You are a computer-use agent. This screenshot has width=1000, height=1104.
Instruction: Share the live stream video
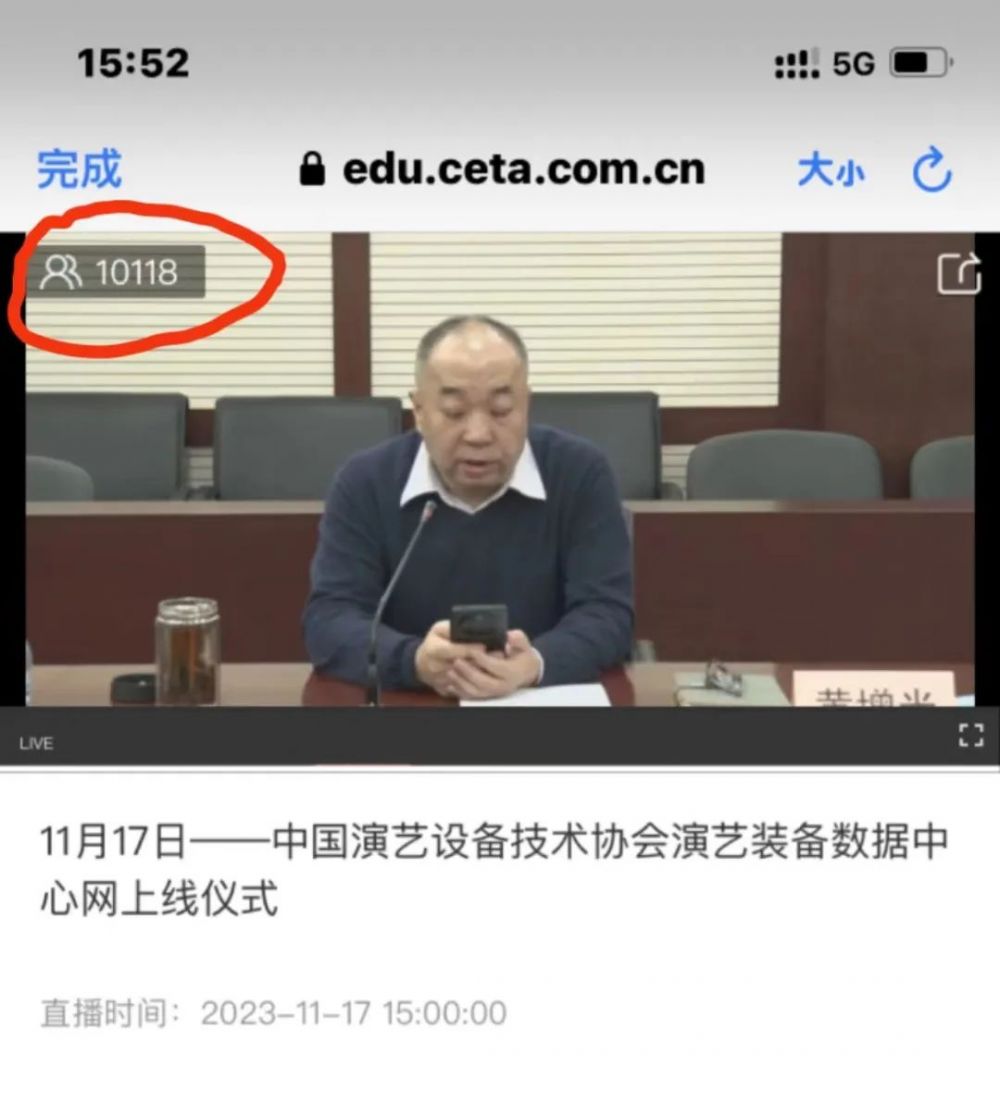[x=958, y=274]
